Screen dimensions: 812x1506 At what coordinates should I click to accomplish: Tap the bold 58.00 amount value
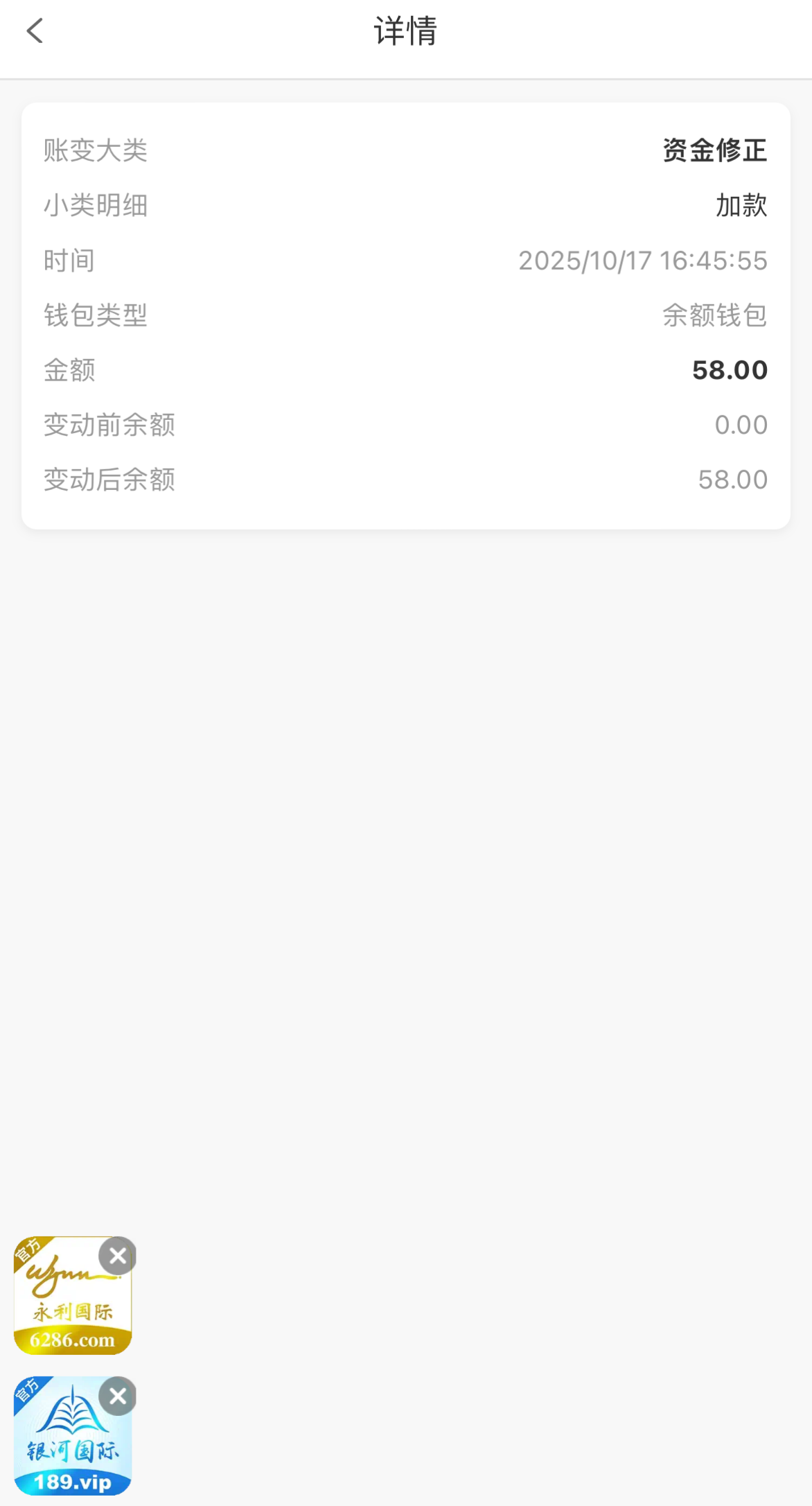(730, 369)
